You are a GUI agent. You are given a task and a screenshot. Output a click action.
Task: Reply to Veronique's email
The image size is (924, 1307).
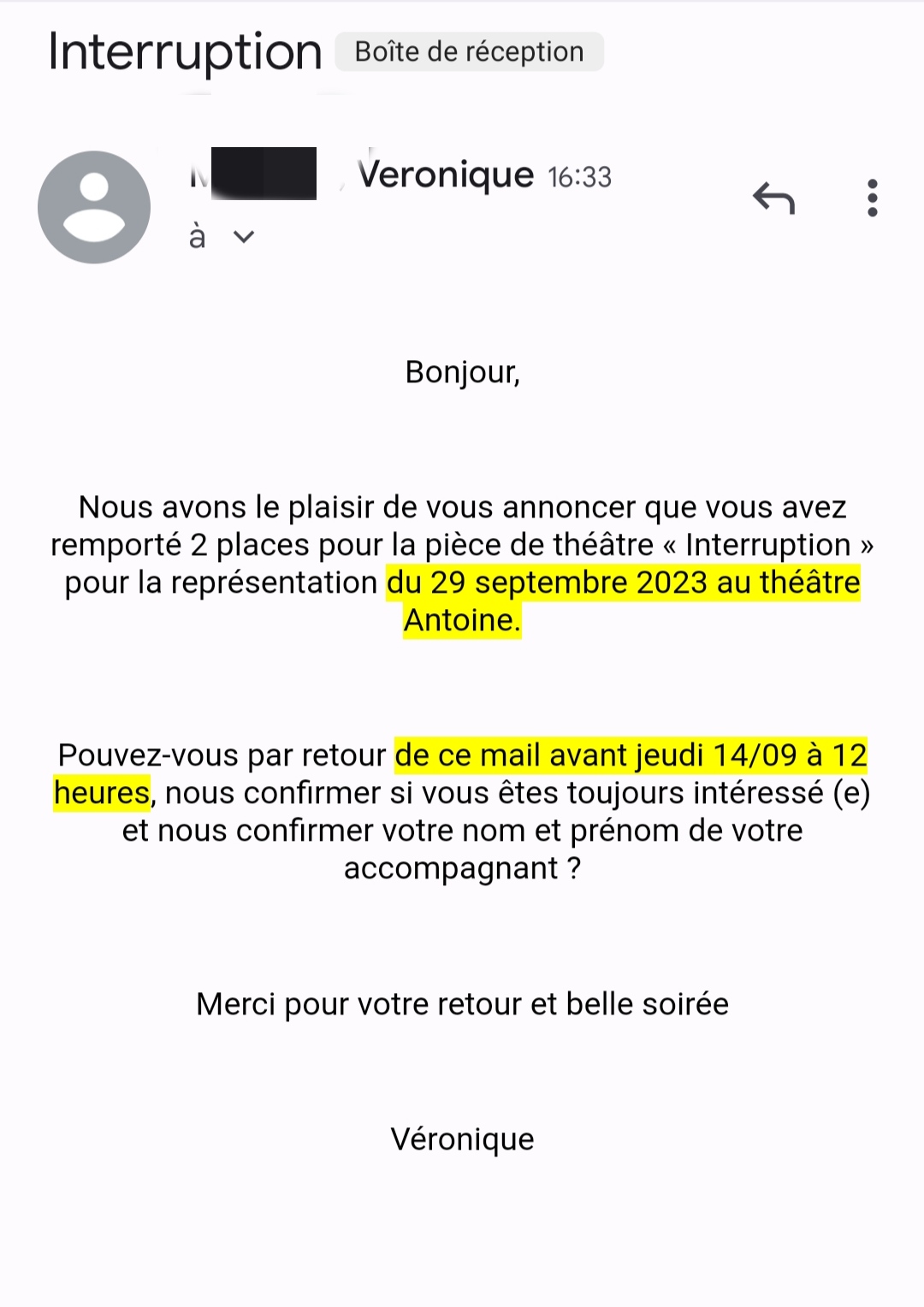pos(773,198)
